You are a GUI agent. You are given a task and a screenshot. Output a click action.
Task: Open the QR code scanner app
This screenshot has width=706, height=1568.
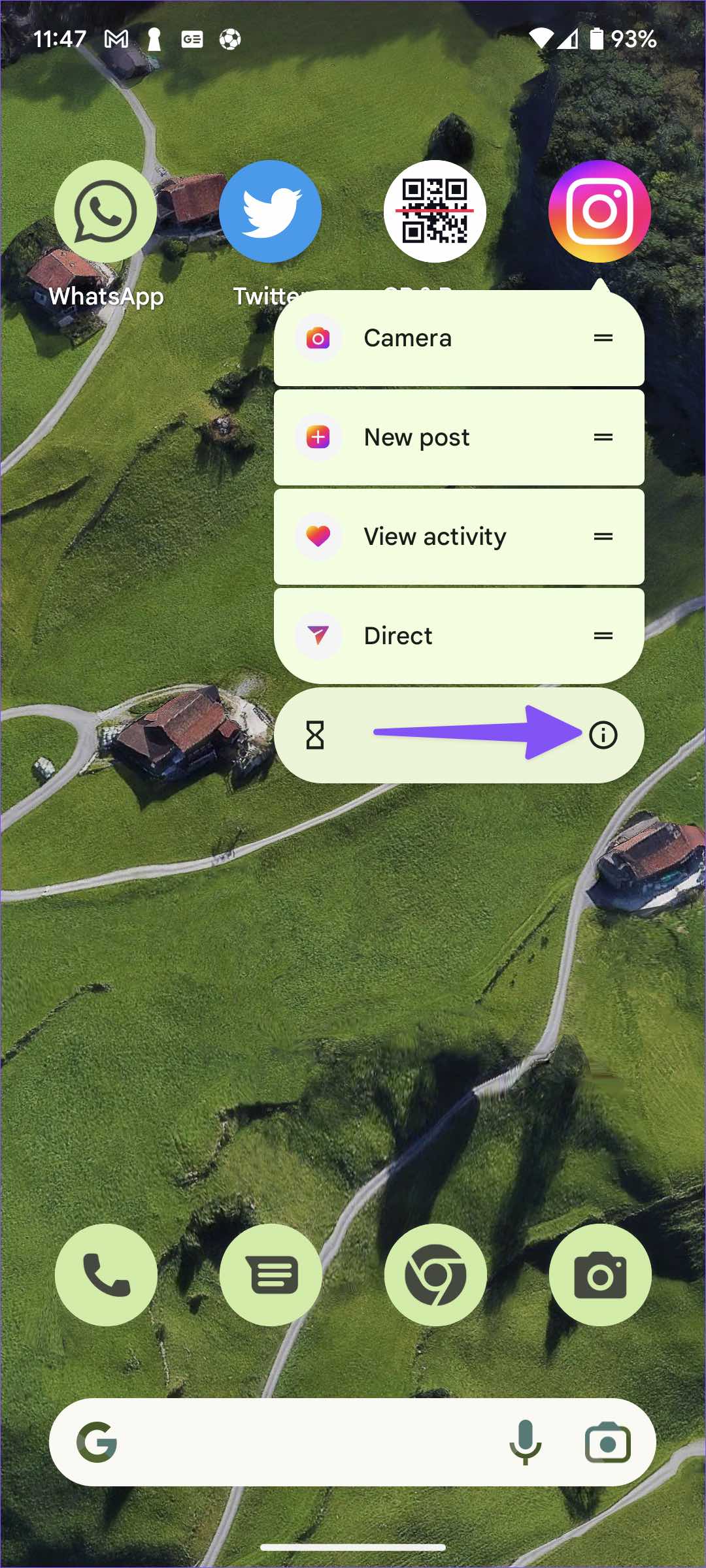coord(435,212)
